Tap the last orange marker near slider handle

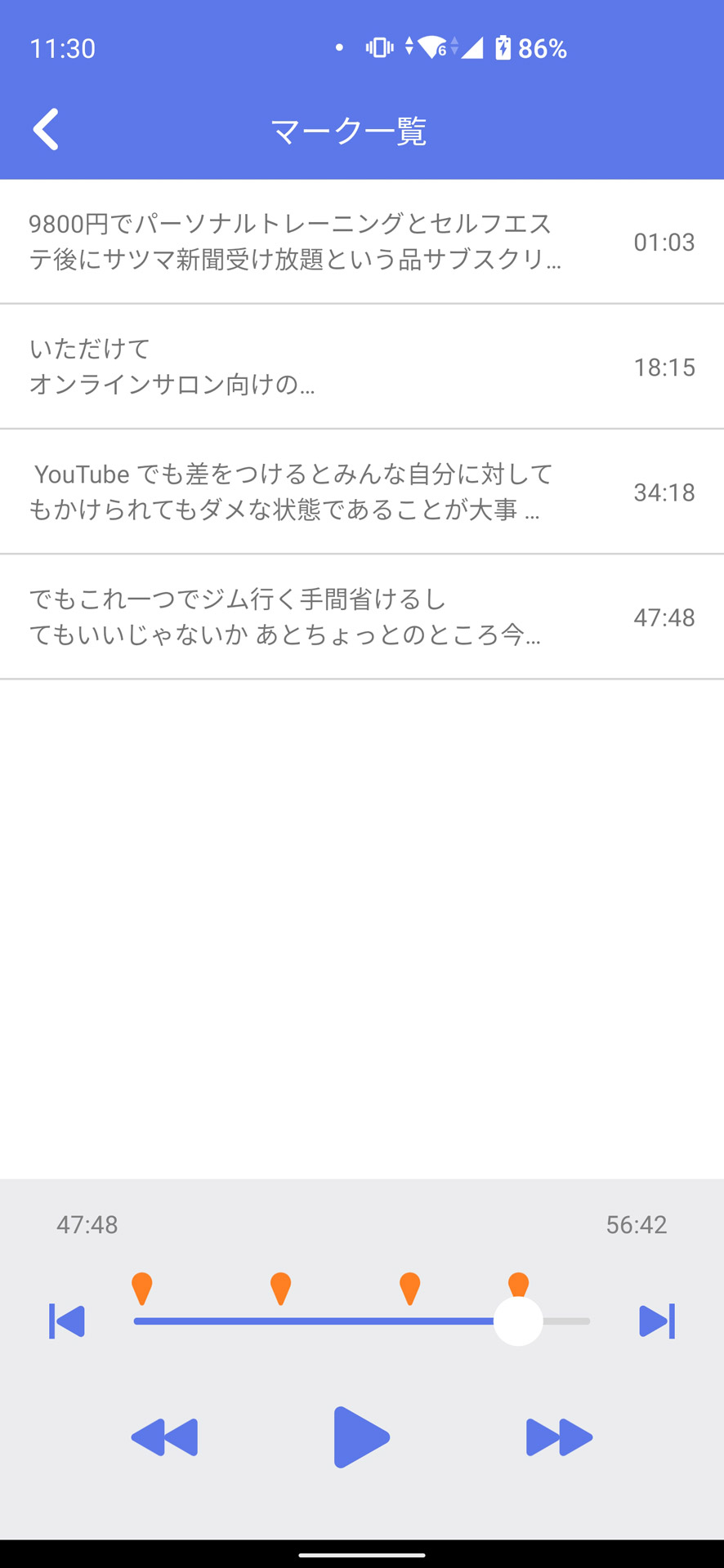[x=517, y=1278]
